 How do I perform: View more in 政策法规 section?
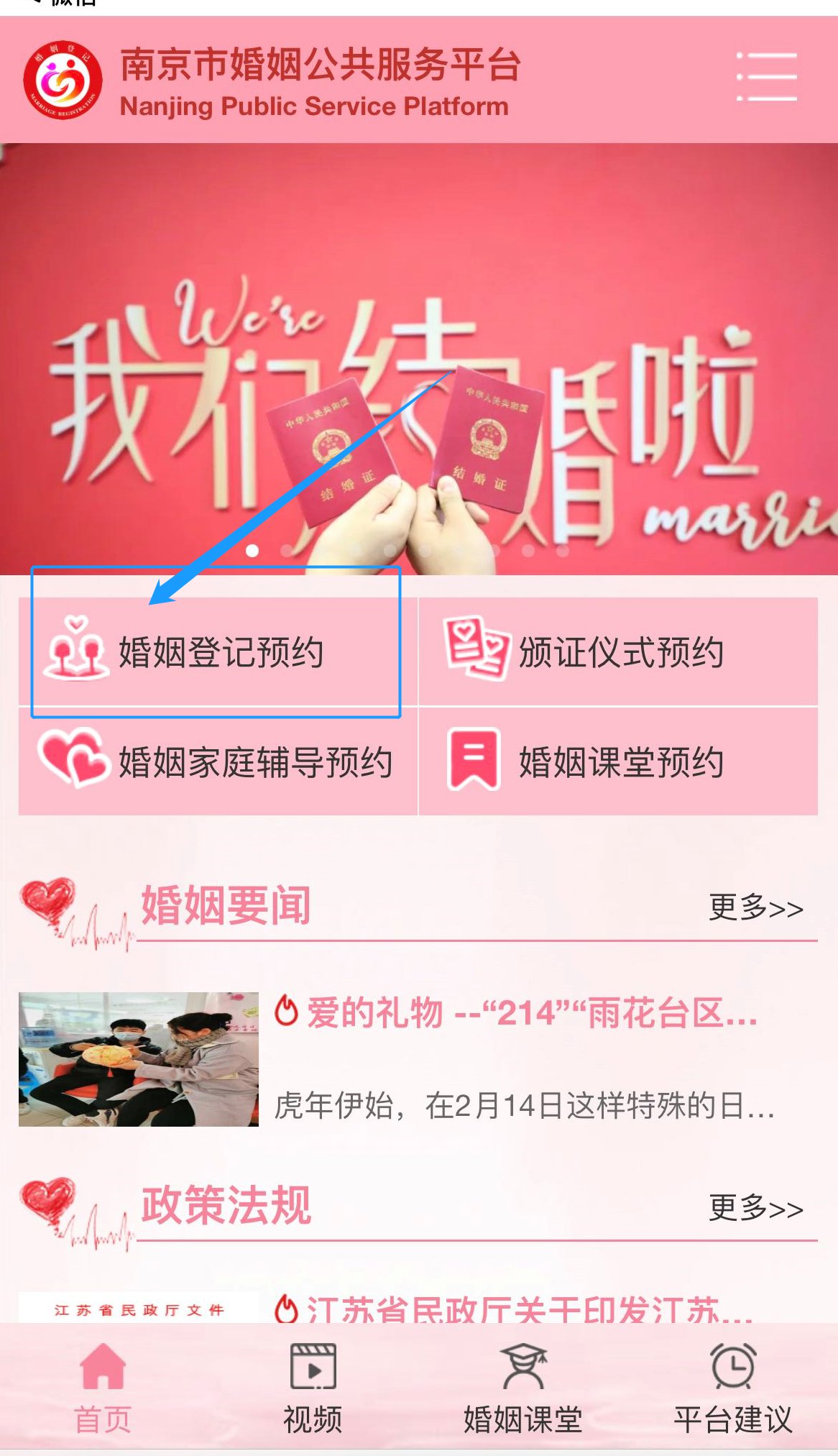pyautogui.click(x=755, y=1207)
